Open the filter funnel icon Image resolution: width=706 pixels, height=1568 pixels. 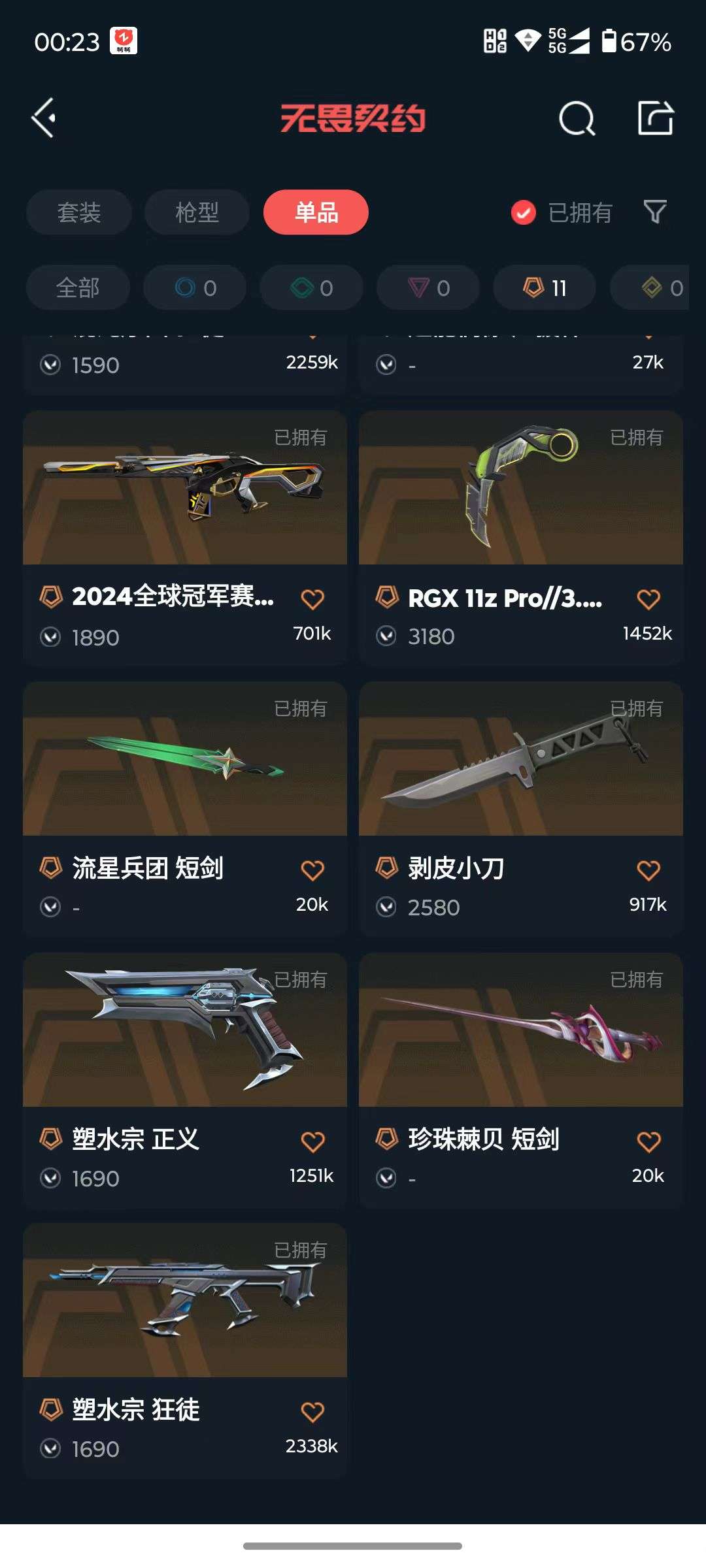click(x=655, y=213)
